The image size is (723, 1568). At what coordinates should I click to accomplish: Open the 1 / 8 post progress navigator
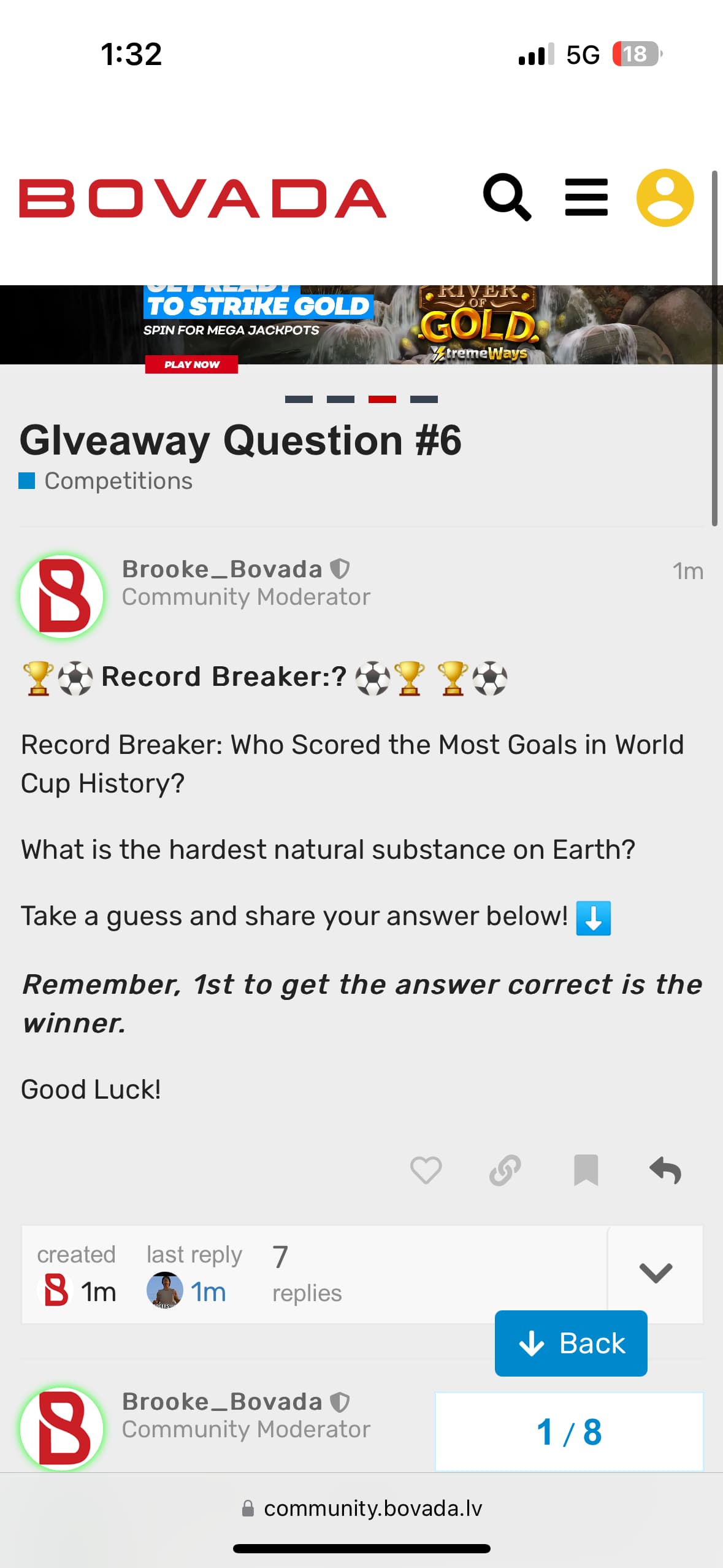[x=569, y=1432]
